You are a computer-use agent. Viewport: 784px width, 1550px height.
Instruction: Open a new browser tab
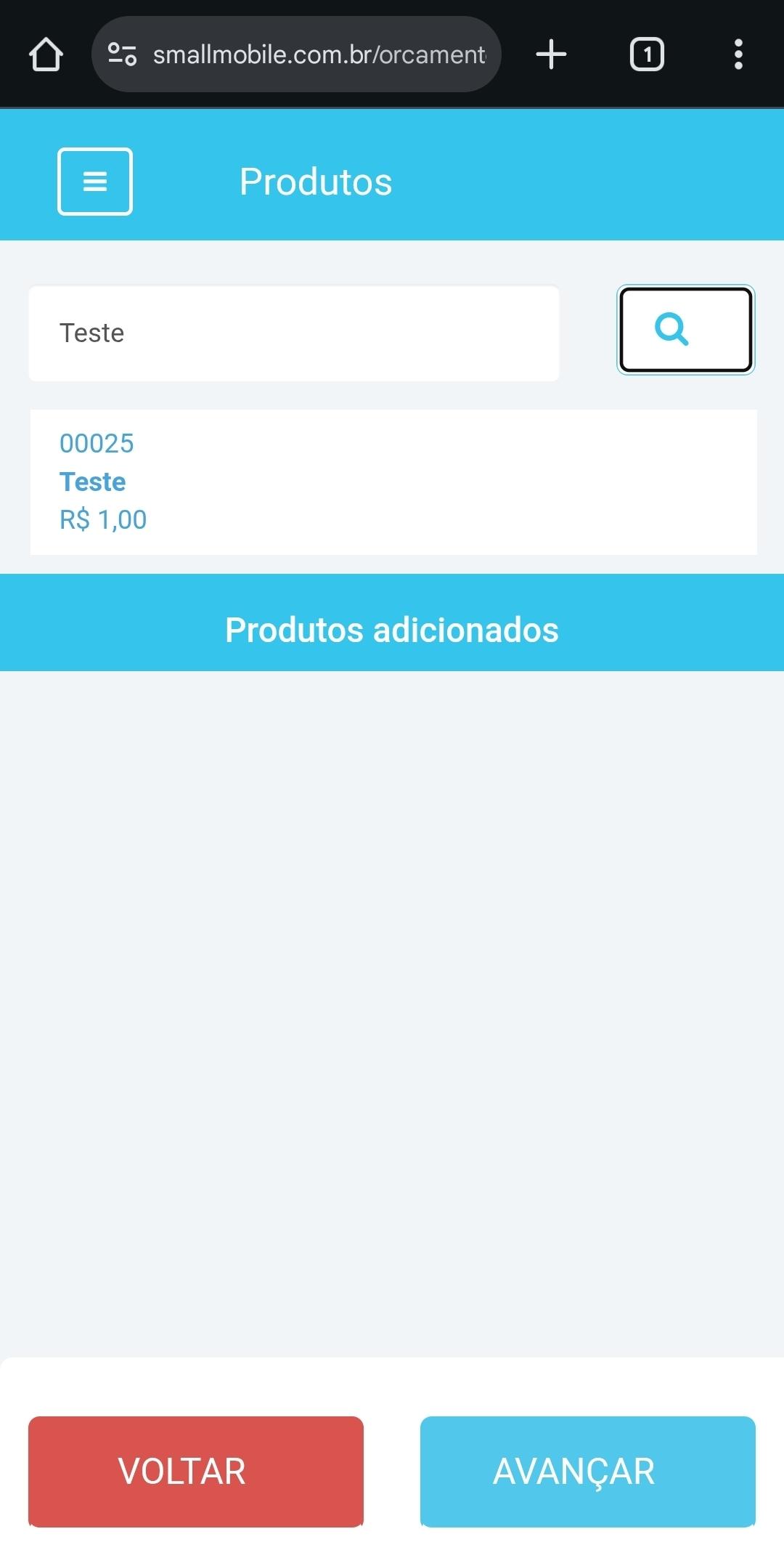(x=551, y=54)
